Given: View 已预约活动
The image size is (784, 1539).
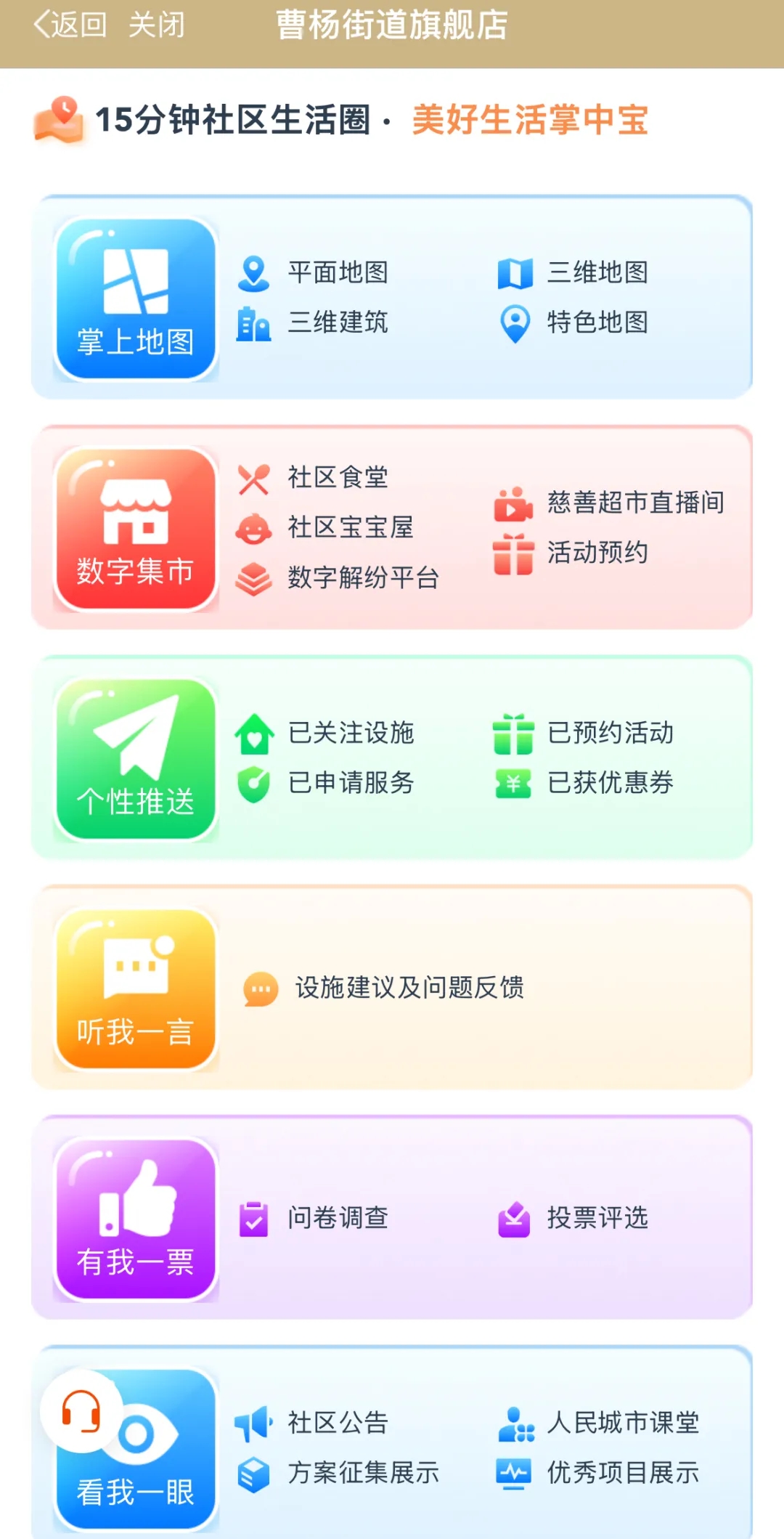Looking at the screenshot, I should click(x=610, y=734).
